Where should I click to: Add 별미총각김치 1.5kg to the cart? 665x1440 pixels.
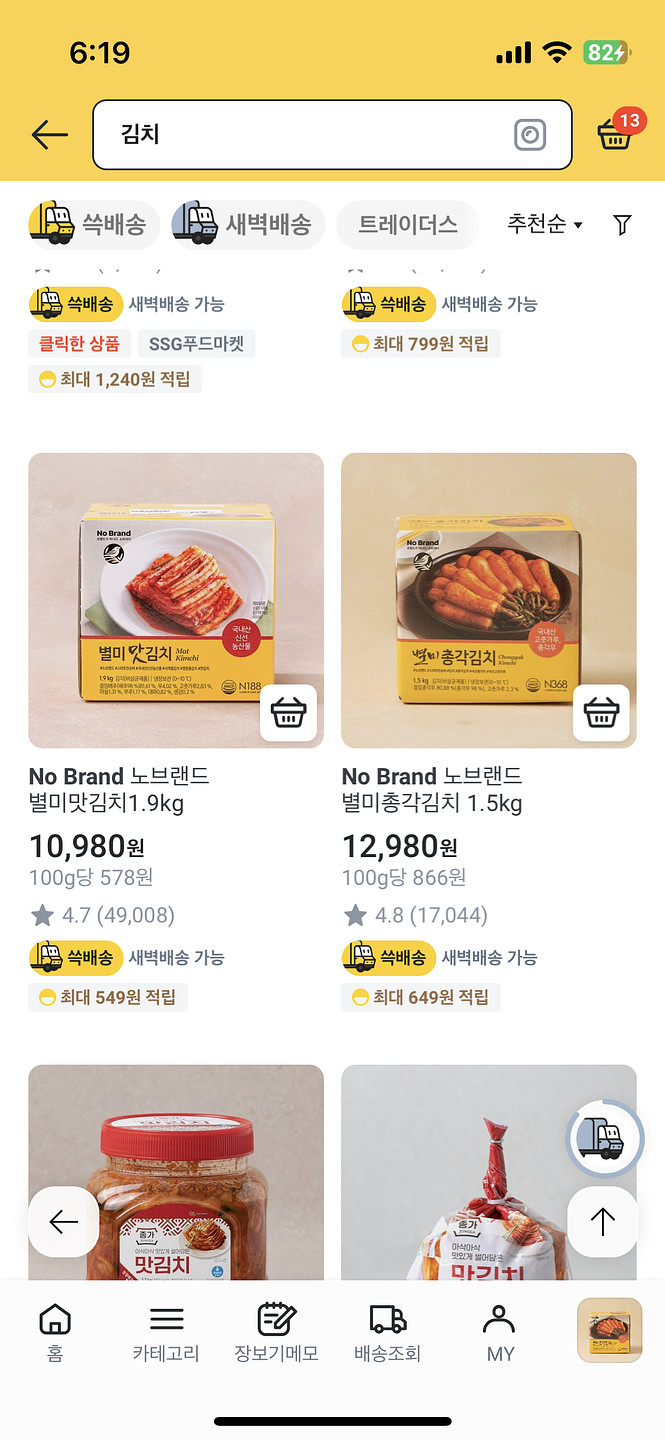[x=601, y=713]
